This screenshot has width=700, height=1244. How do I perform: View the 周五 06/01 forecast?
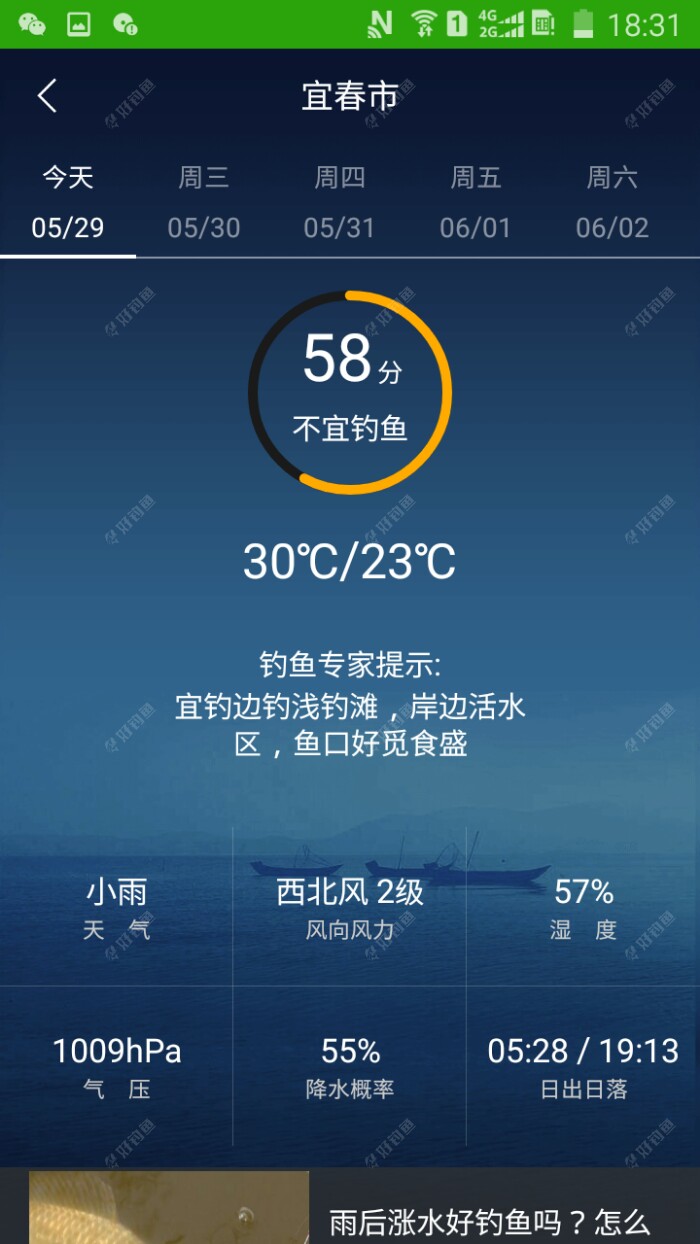tap(475, 203)
